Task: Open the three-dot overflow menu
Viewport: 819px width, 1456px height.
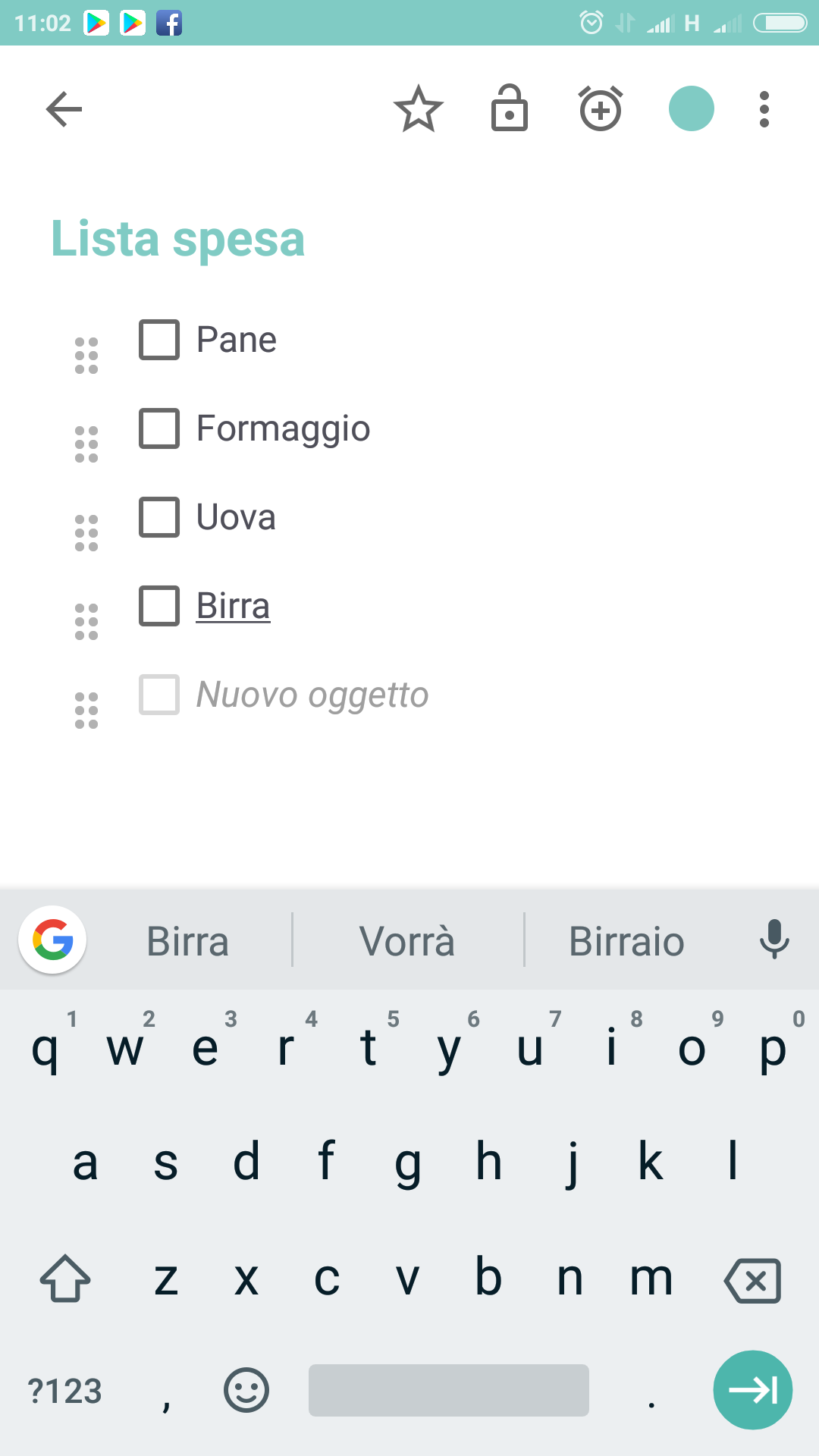Action: (764, 109)
